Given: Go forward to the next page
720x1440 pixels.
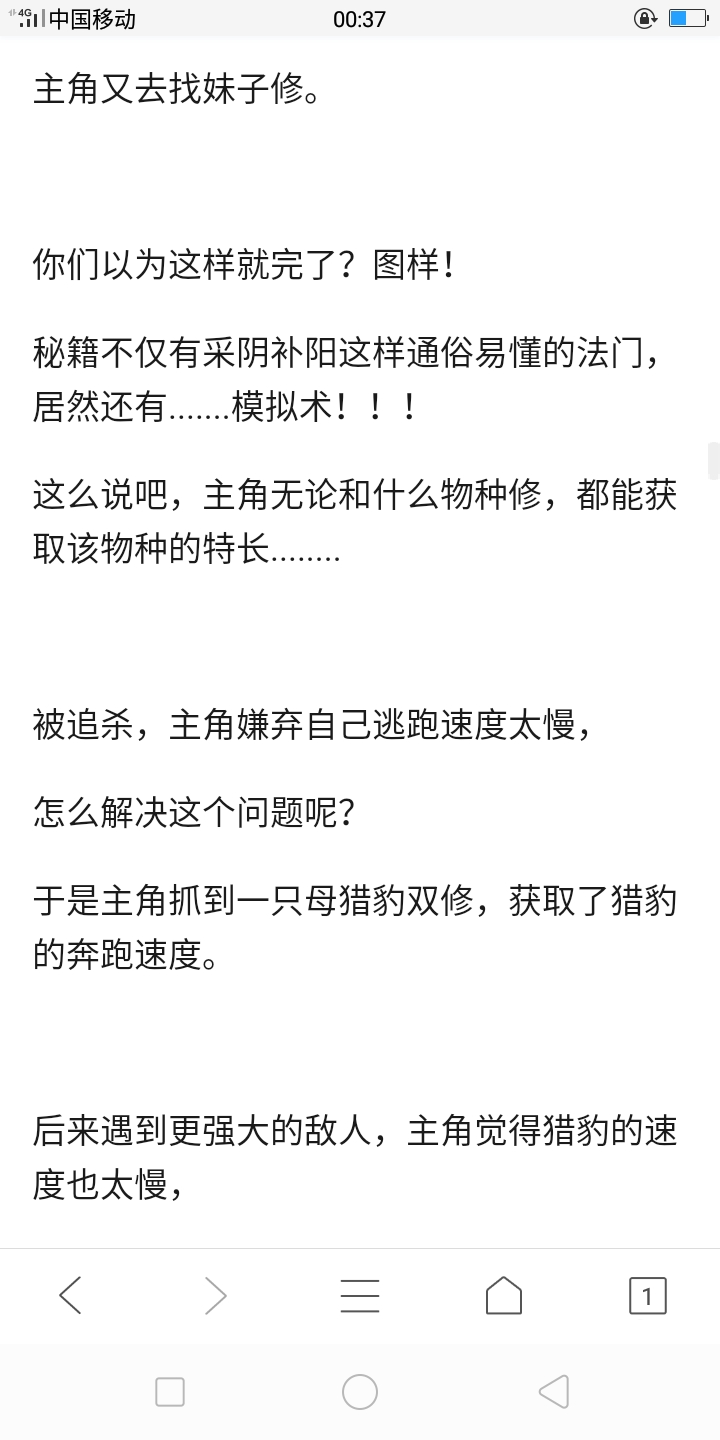Looking at the screenshot, I should pyautogui.click(x=215, y=1296).
